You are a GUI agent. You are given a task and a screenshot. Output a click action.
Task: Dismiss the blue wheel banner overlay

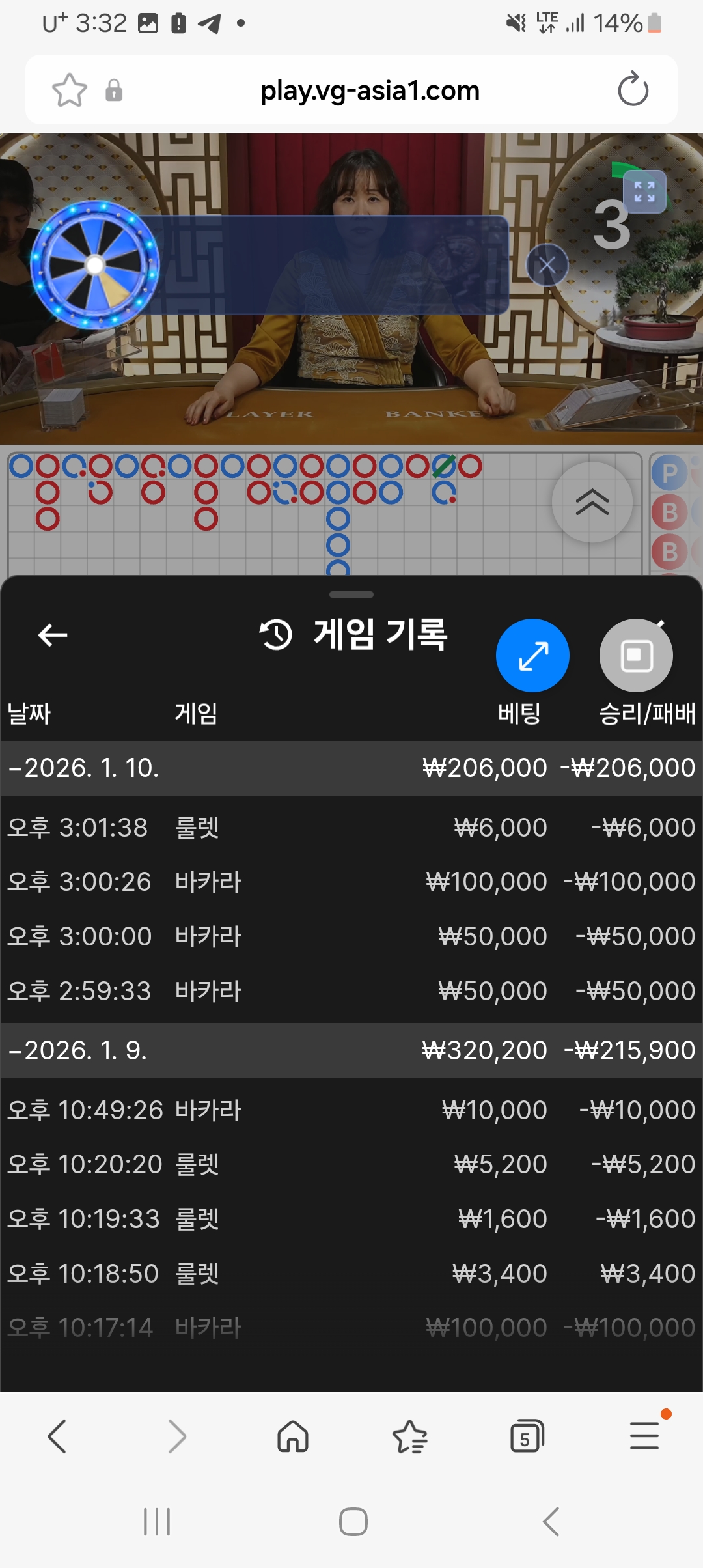point(547,265)
